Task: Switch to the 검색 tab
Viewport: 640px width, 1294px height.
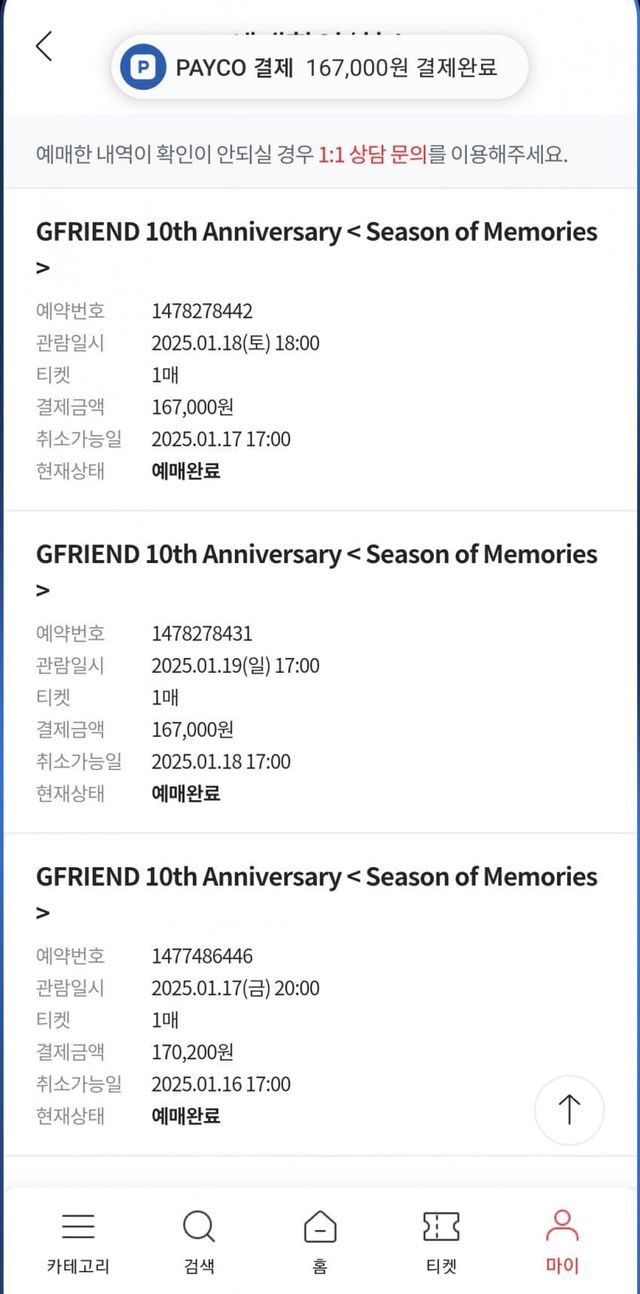Action: 199,1241
